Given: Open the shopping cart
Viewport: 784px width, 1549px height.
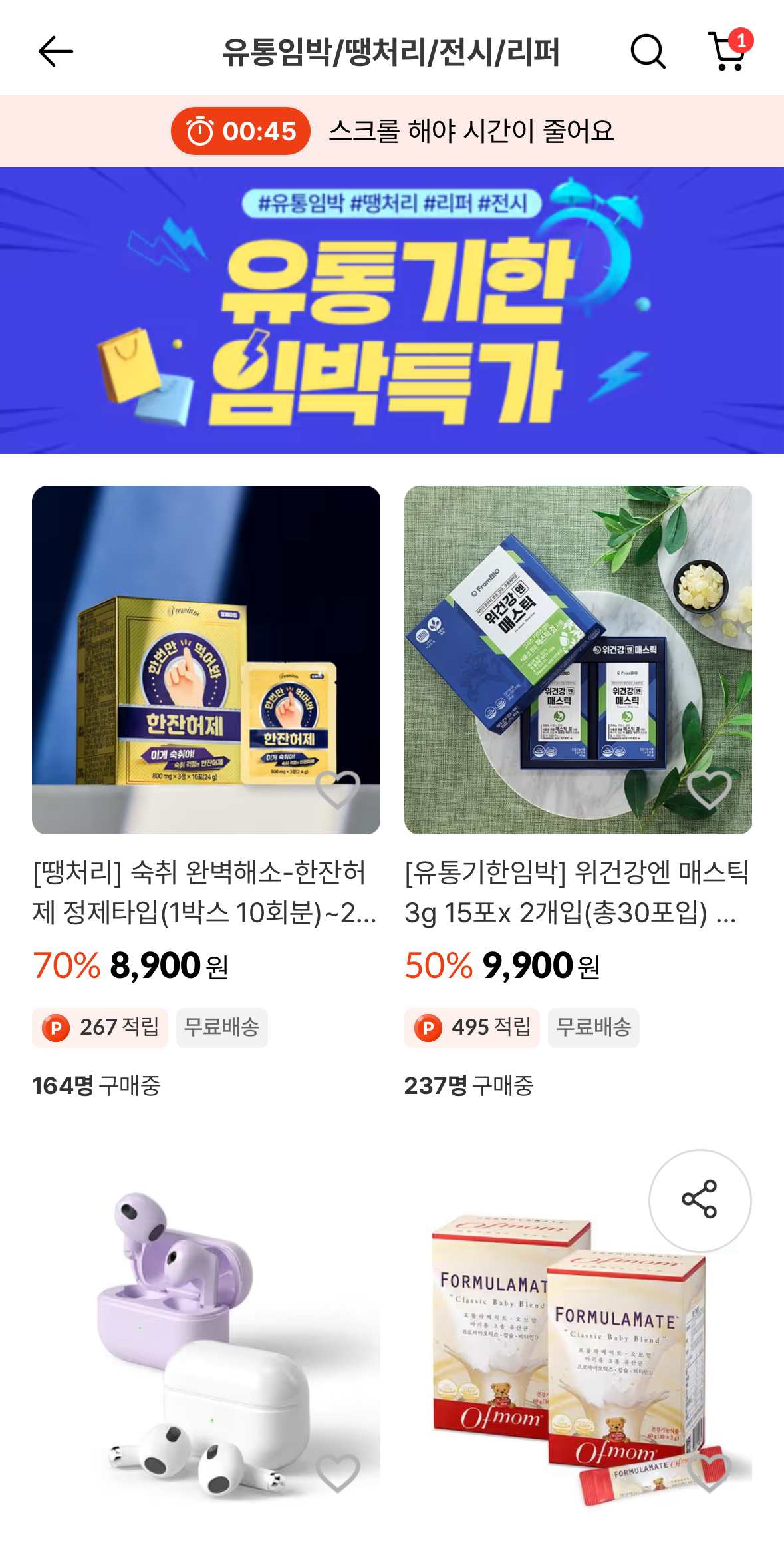Looking at the screenshot, I should [x=728, y=51].
